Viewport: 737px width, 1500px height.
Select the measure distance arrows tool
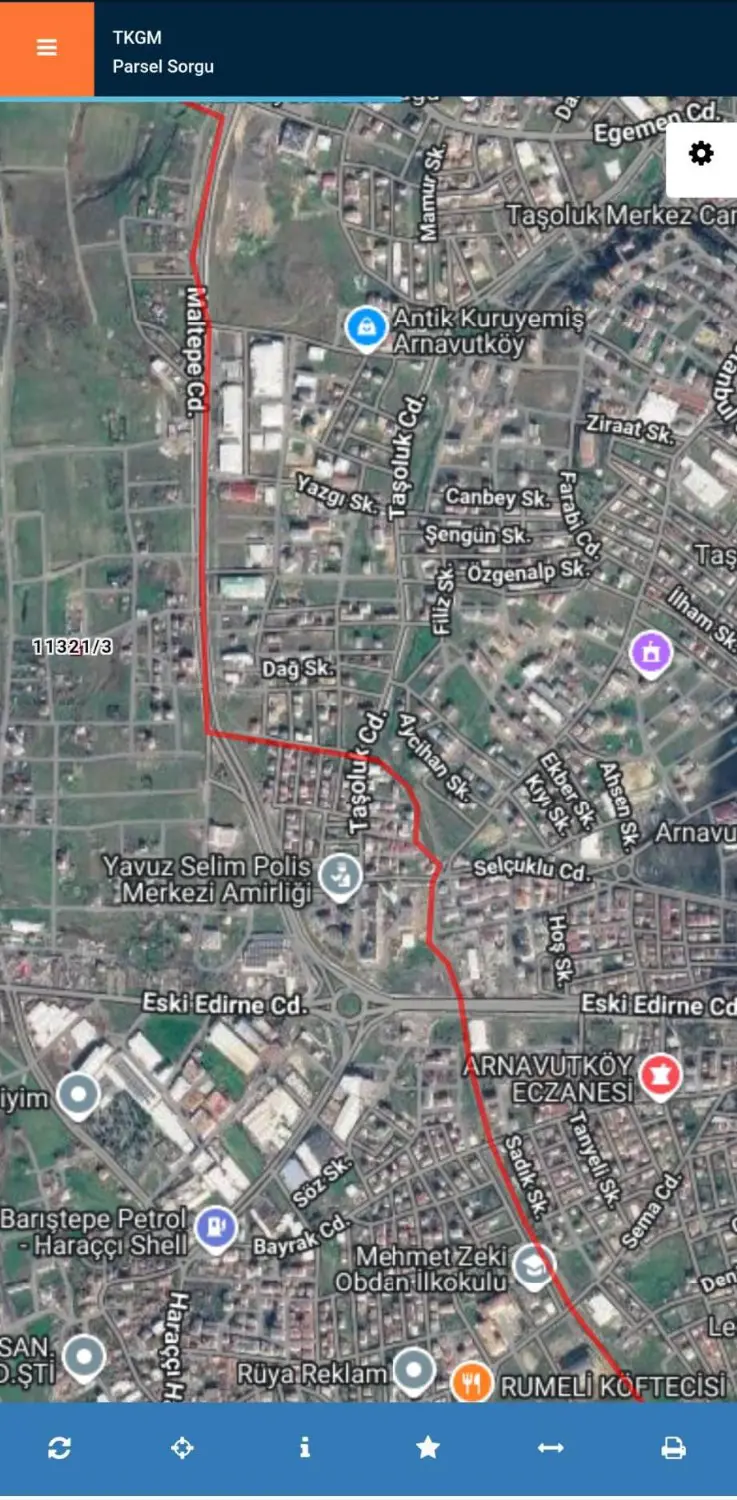551,1447
